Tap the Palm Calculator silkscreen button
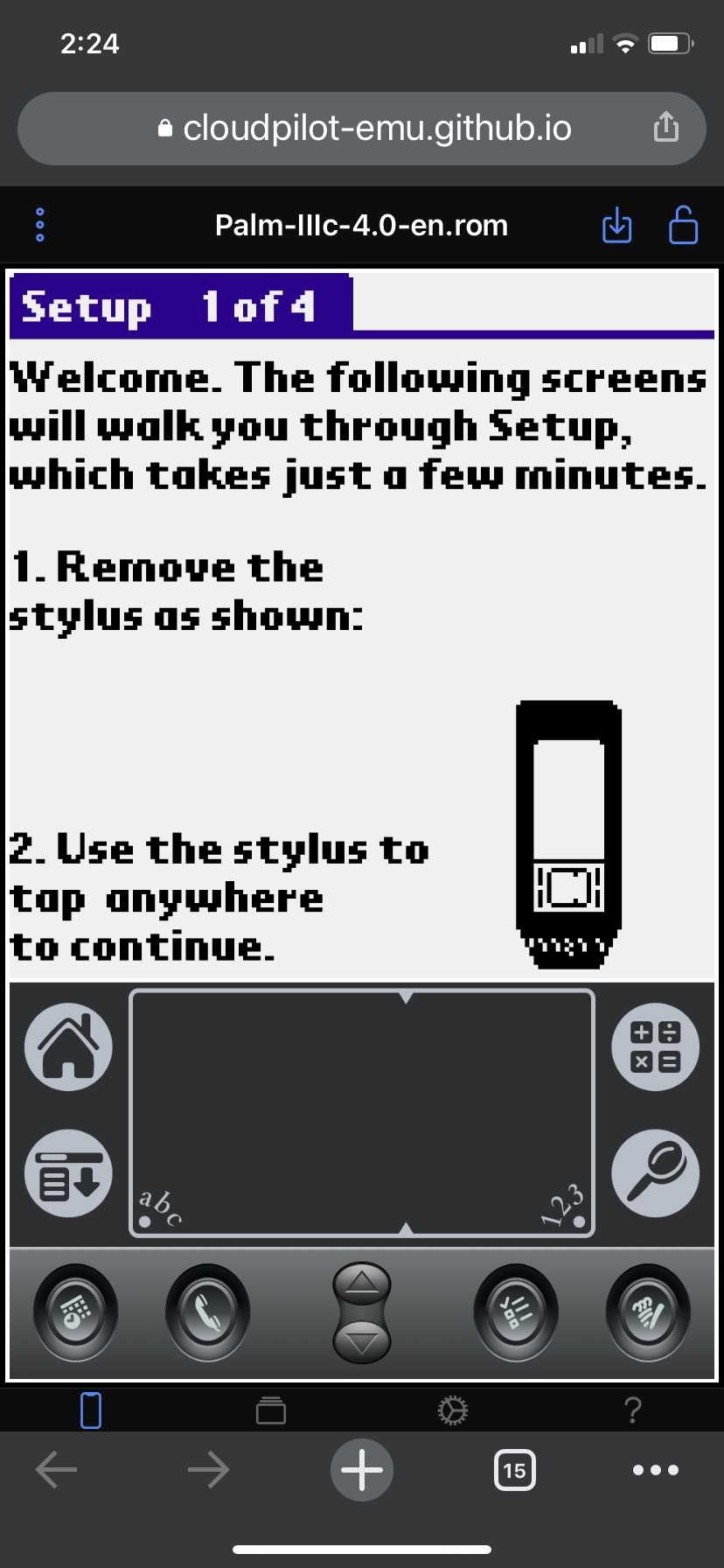Viewport: 724px width, 1568px height. [x=655, y=1046]
